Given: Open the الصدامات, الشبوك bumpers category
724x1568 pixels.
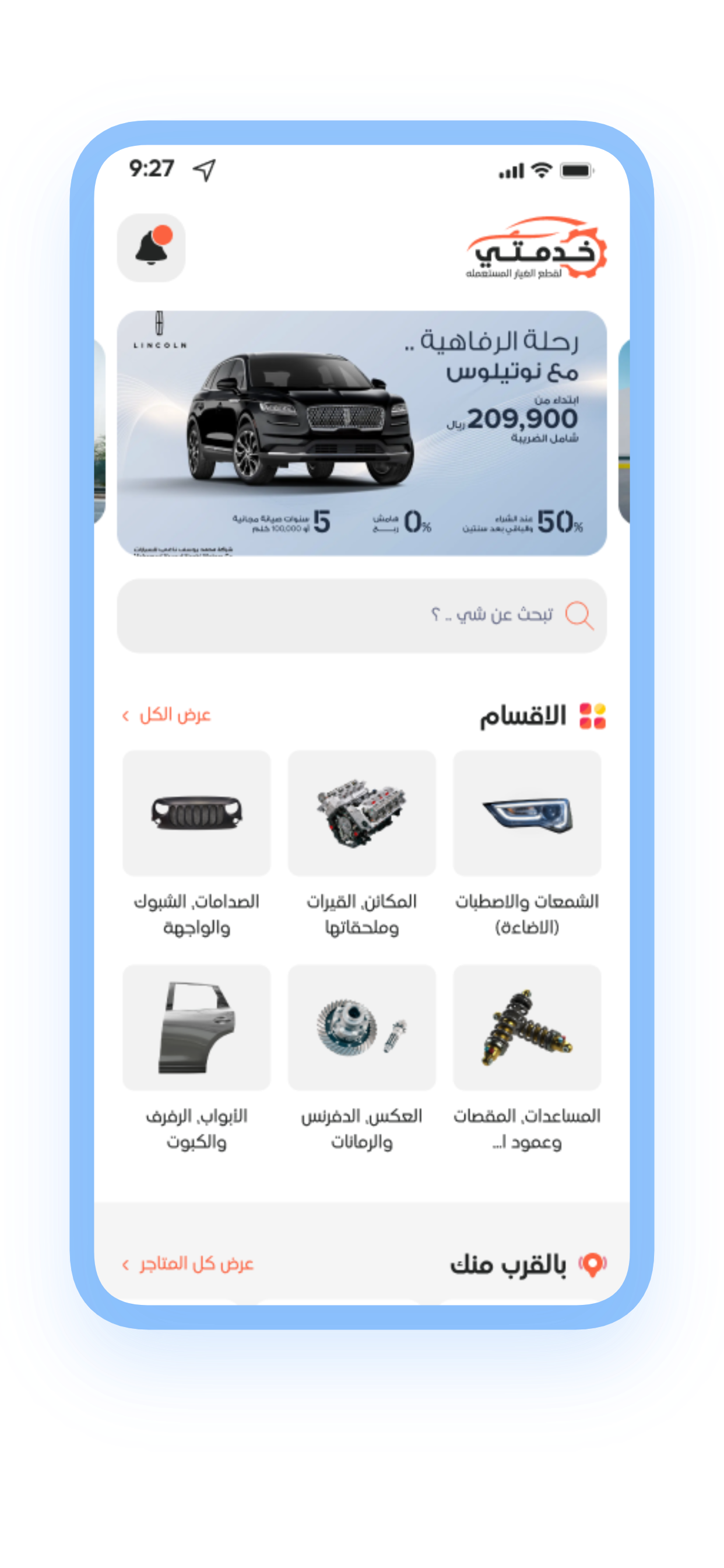Looking at the screenshot, I should pos(196,813).
